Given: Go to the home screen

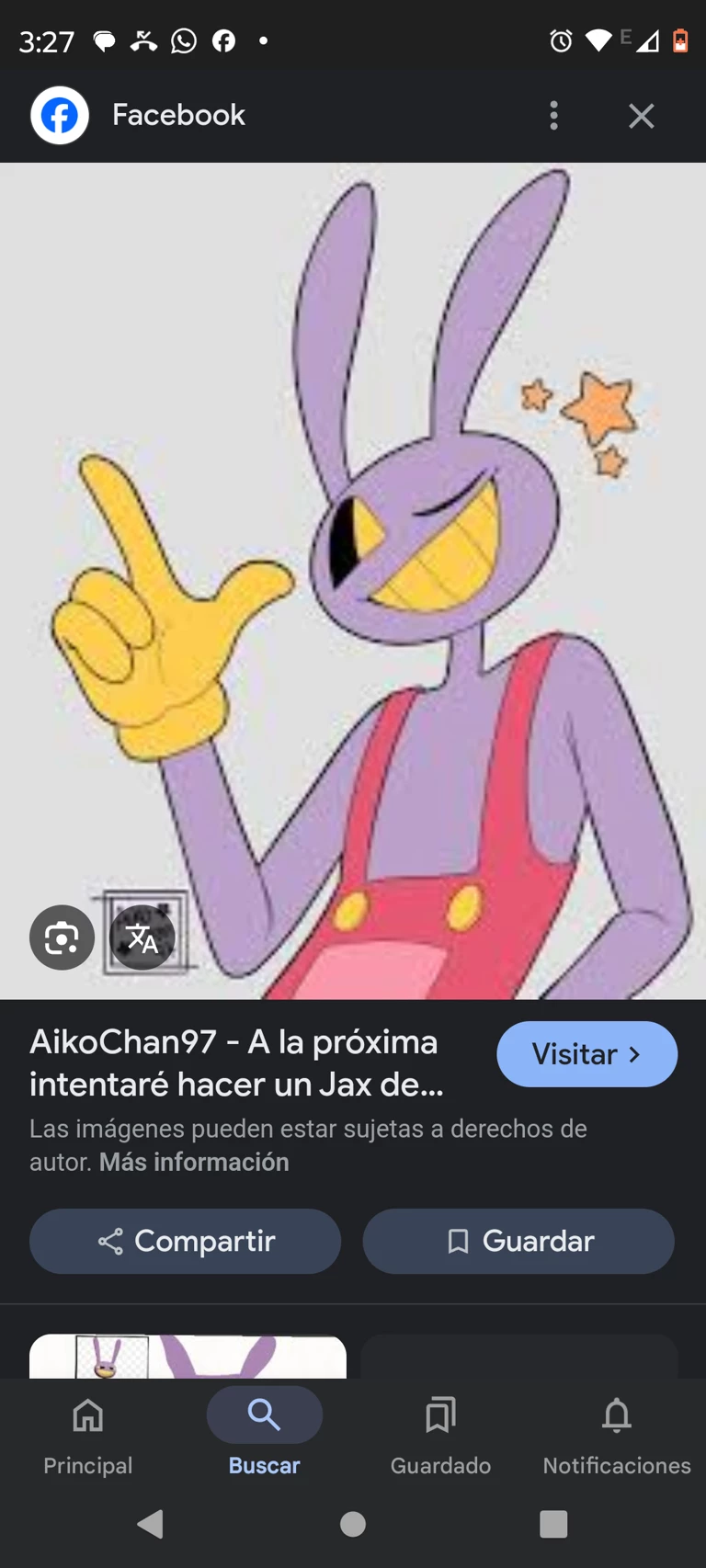Looking at the screenshot, I should tap(353, 1524).
